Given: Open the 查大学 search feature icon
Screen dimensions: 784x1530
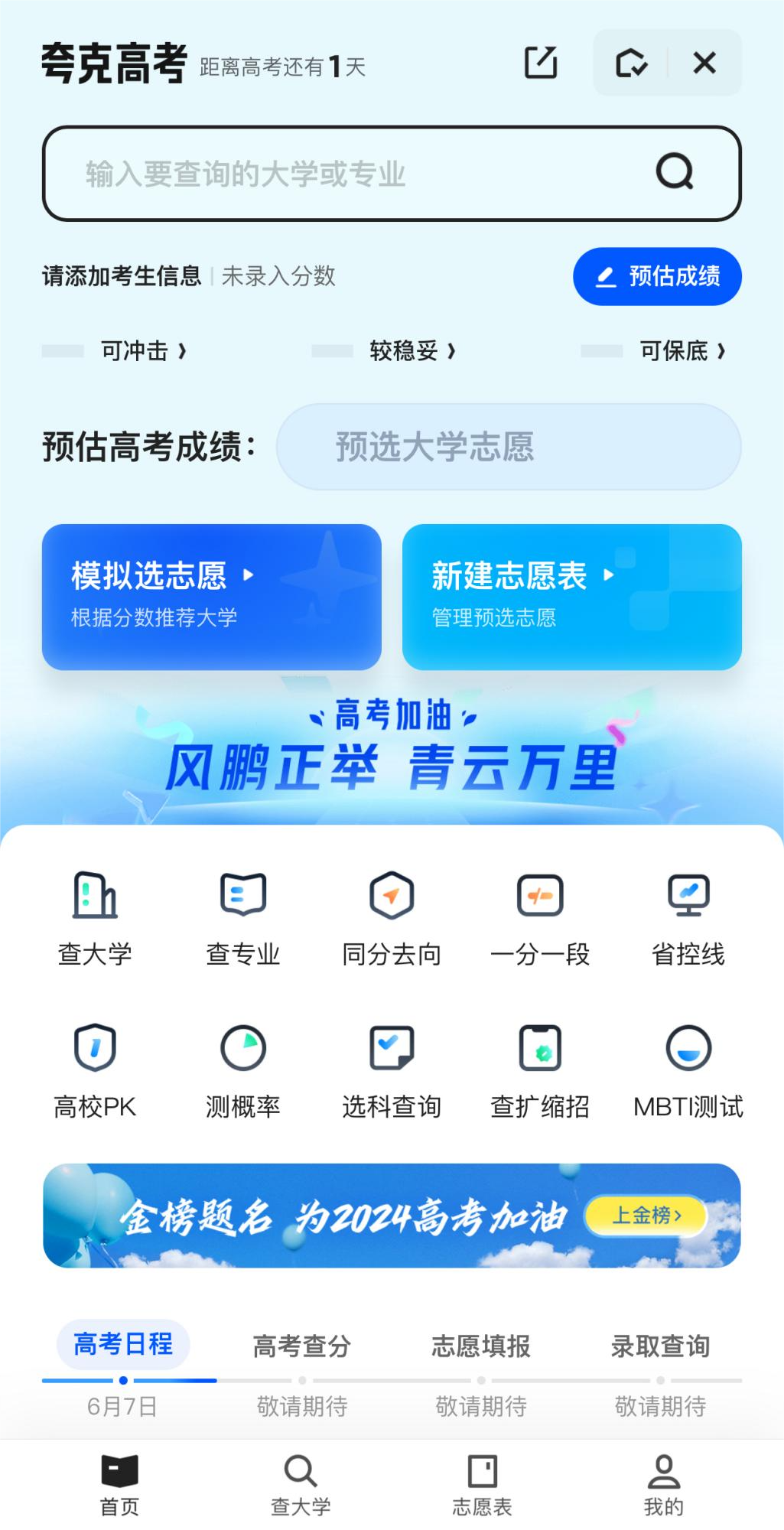Looking at the screenshot, I should 93,915.
